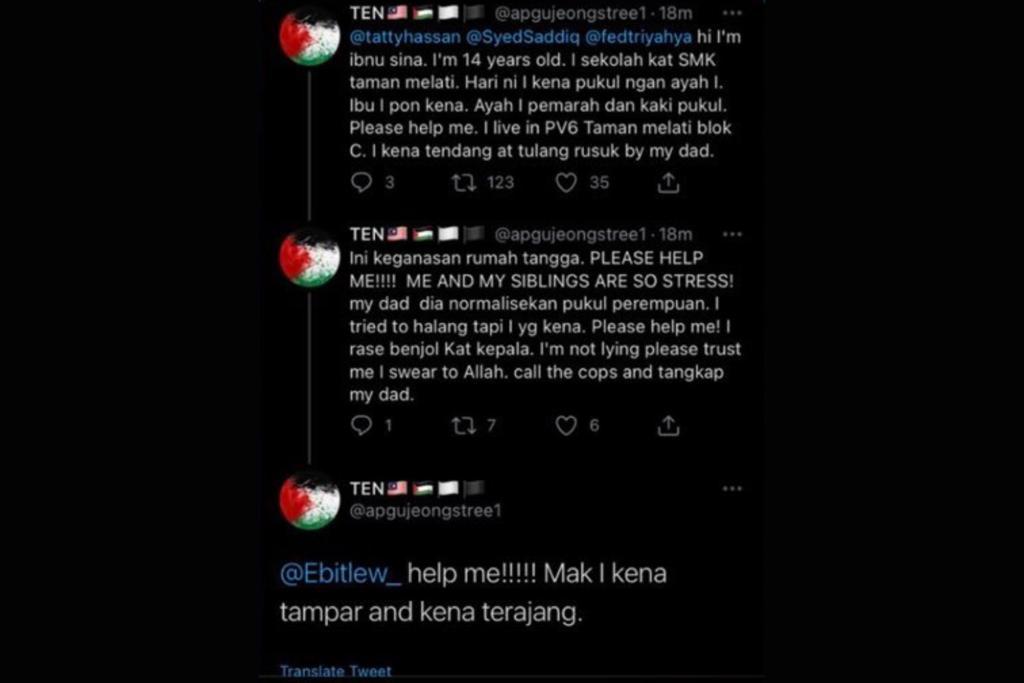The image size is (1024, 683).
Task: Like the tweet with 6 likes
Action: (567, 426)
